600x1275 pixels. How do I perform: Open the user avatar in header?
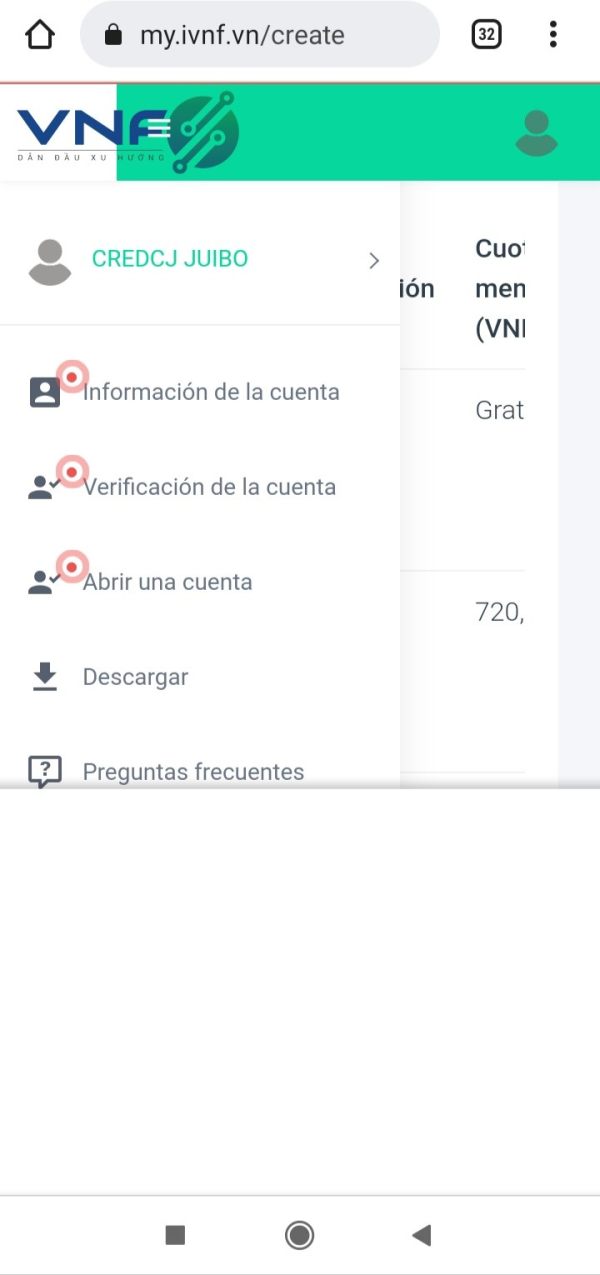click(536, 133)
